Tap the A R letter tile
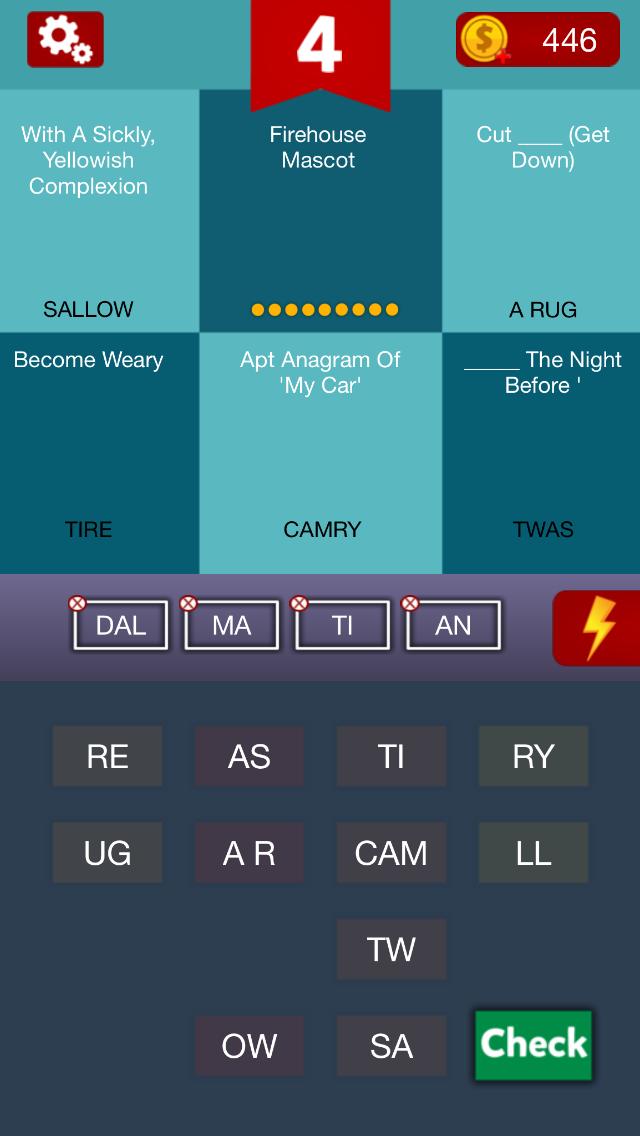 pyautogui.click(x=249, y=853)
